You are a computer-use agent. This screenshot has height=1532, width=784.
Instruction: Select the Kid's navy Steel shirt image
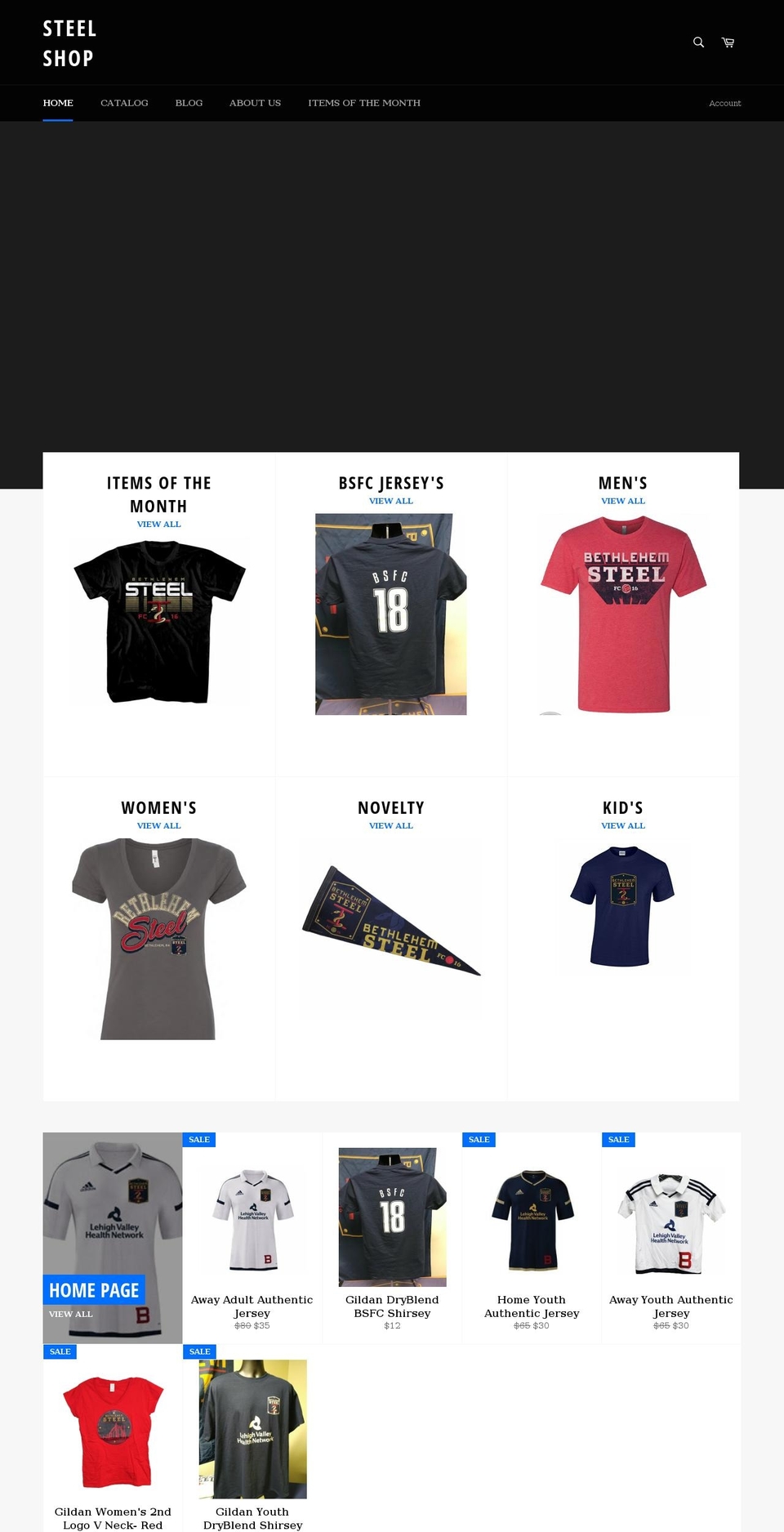(623, 905)
